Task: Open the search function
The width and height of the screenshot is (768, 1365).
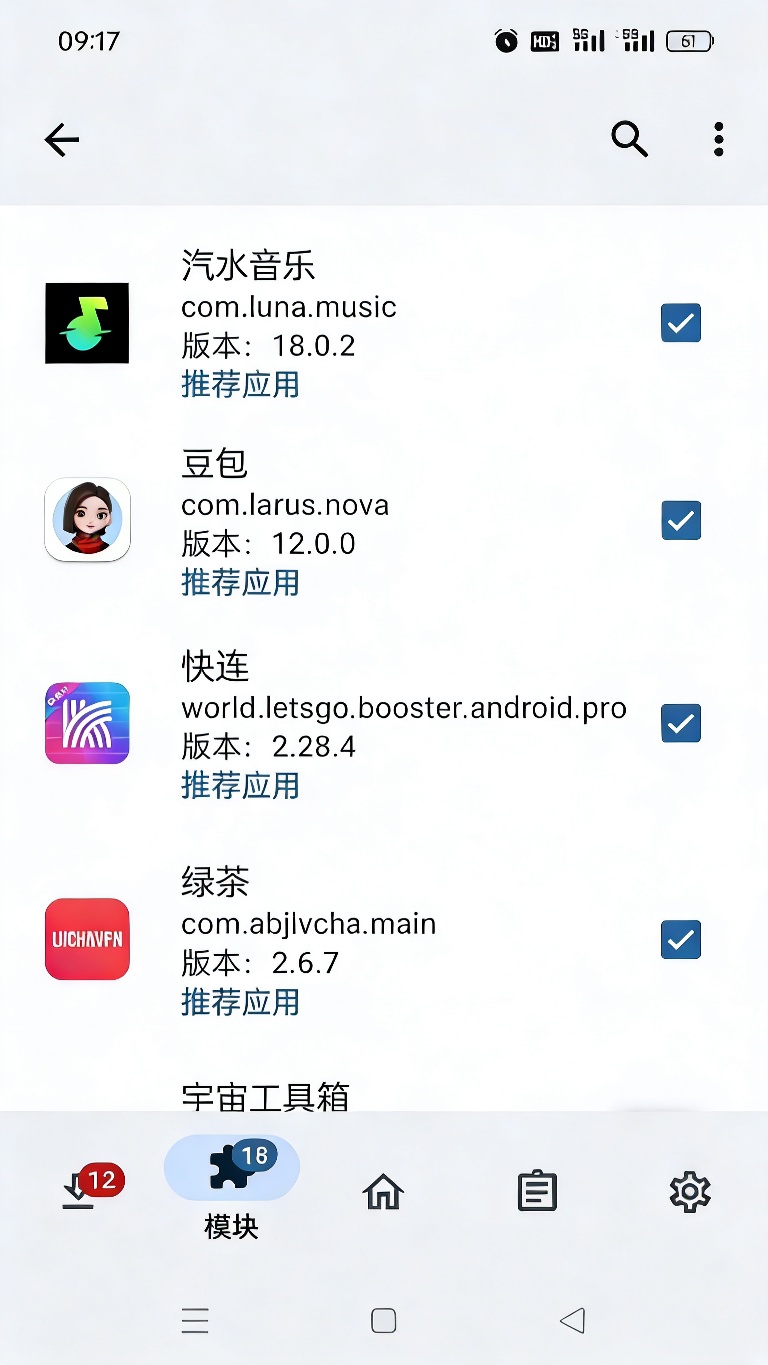Action: pyautogui.click(x=630, y=140)
